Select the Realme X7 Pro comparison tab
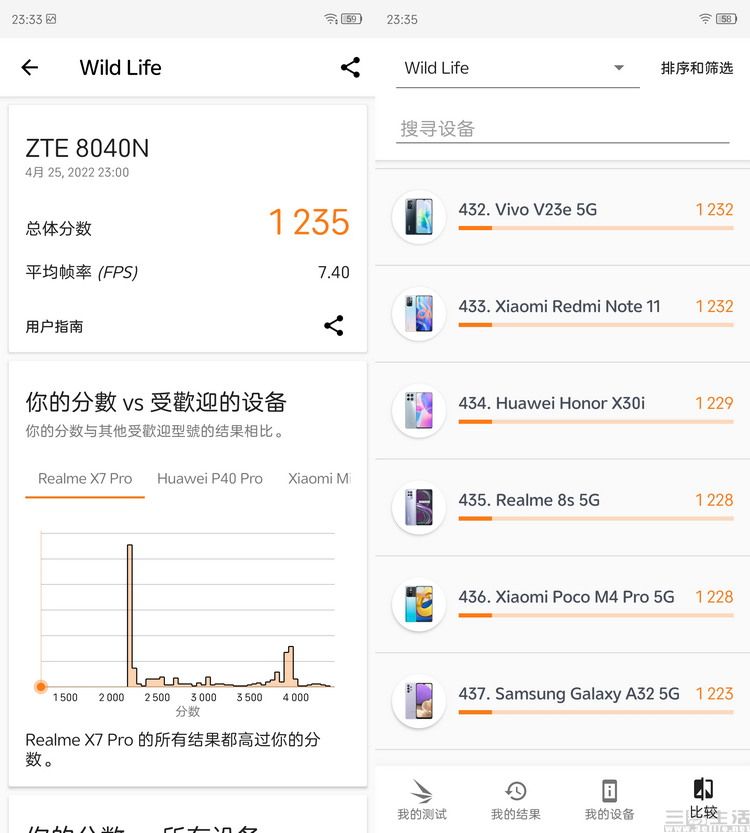 pos(85,478)
